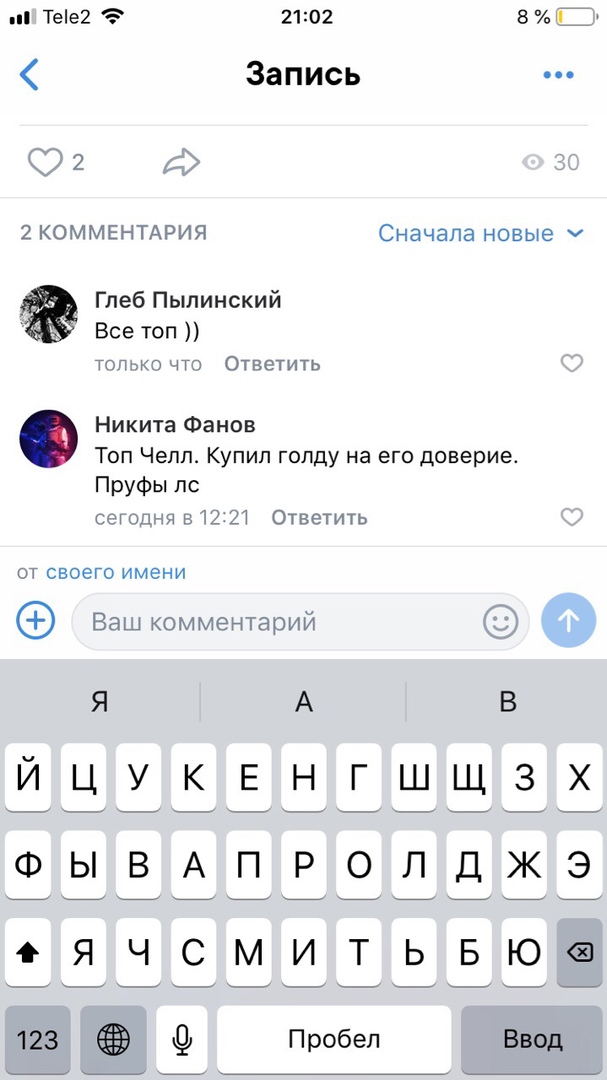607x1080 pixels.
Task: Like Глеб Пылинский's comment
Action: [x=571, y=364]
